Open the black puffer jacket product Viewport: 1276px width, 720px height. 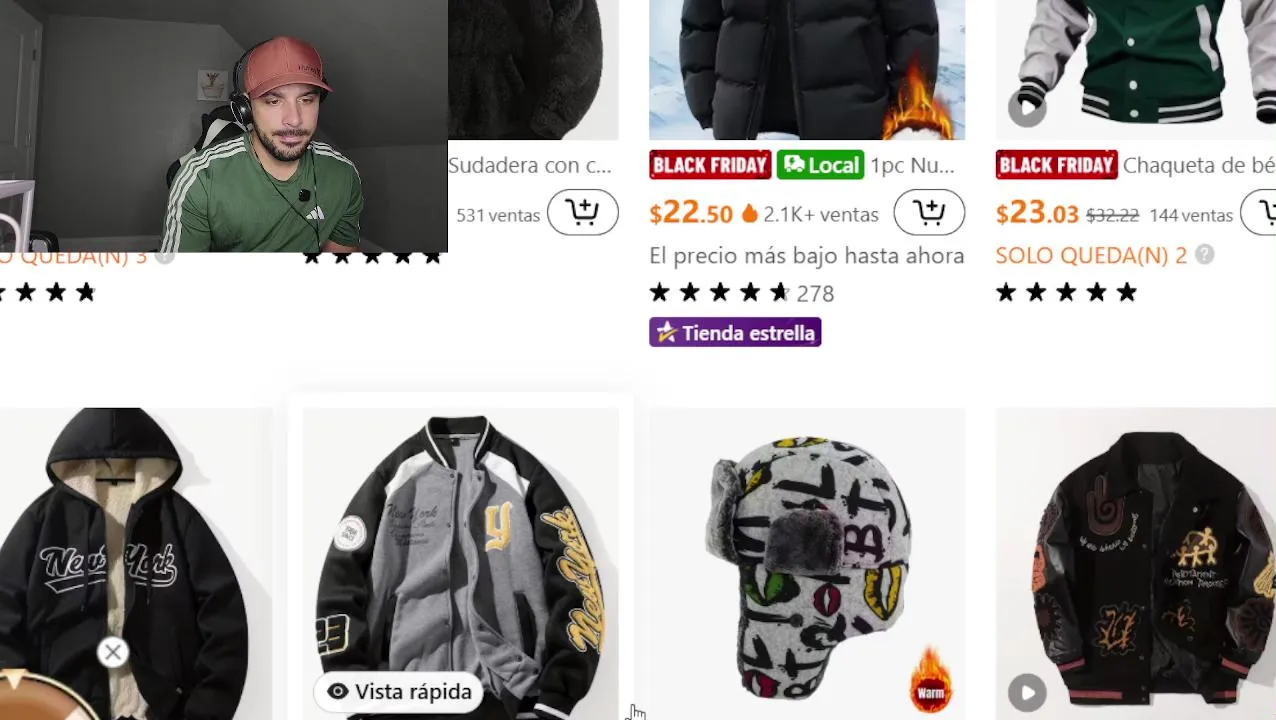(x=806, y=70)
